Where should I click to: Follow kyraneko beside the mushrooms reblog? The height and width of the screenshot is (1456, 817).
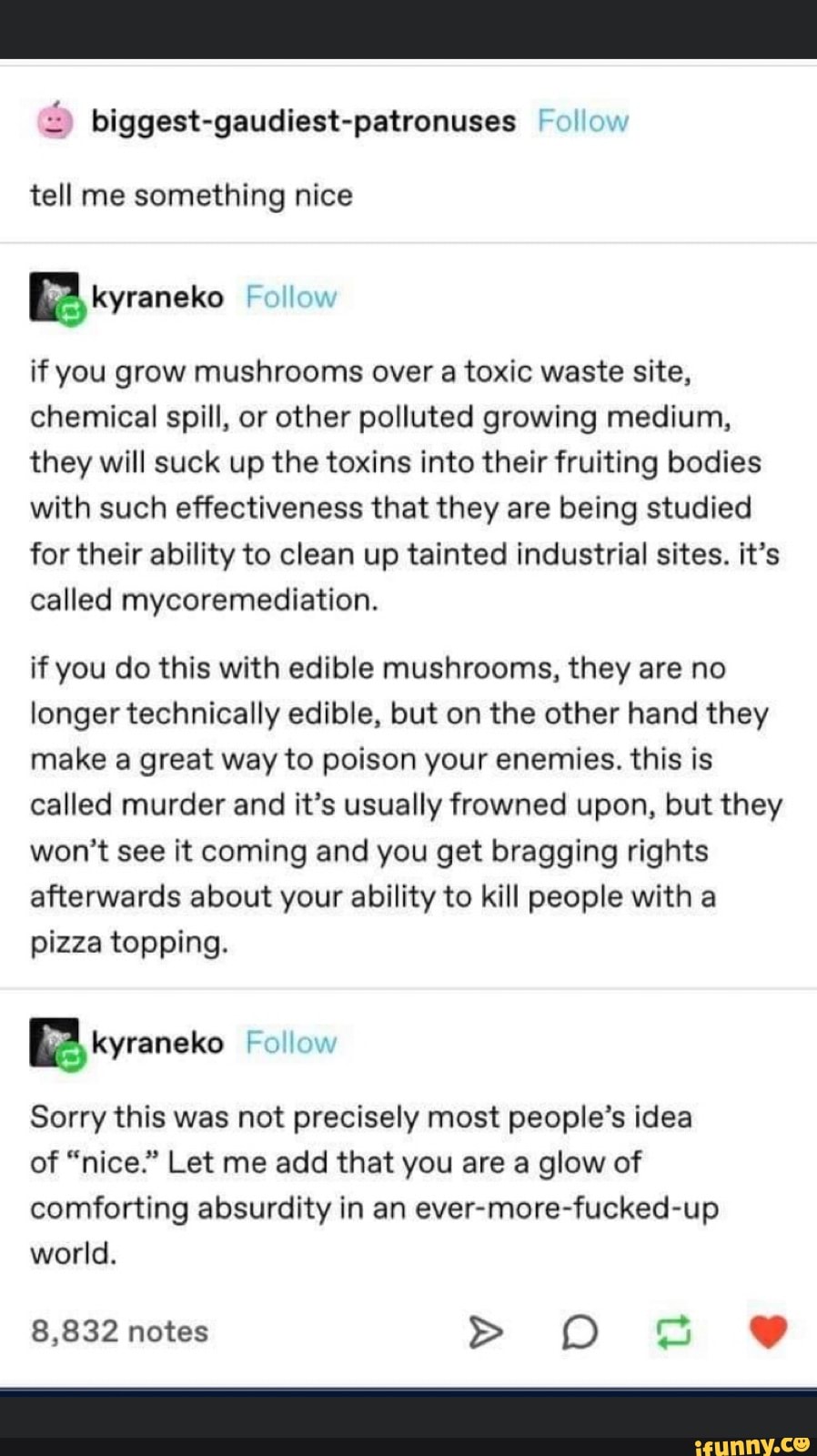tap(291, 298)
